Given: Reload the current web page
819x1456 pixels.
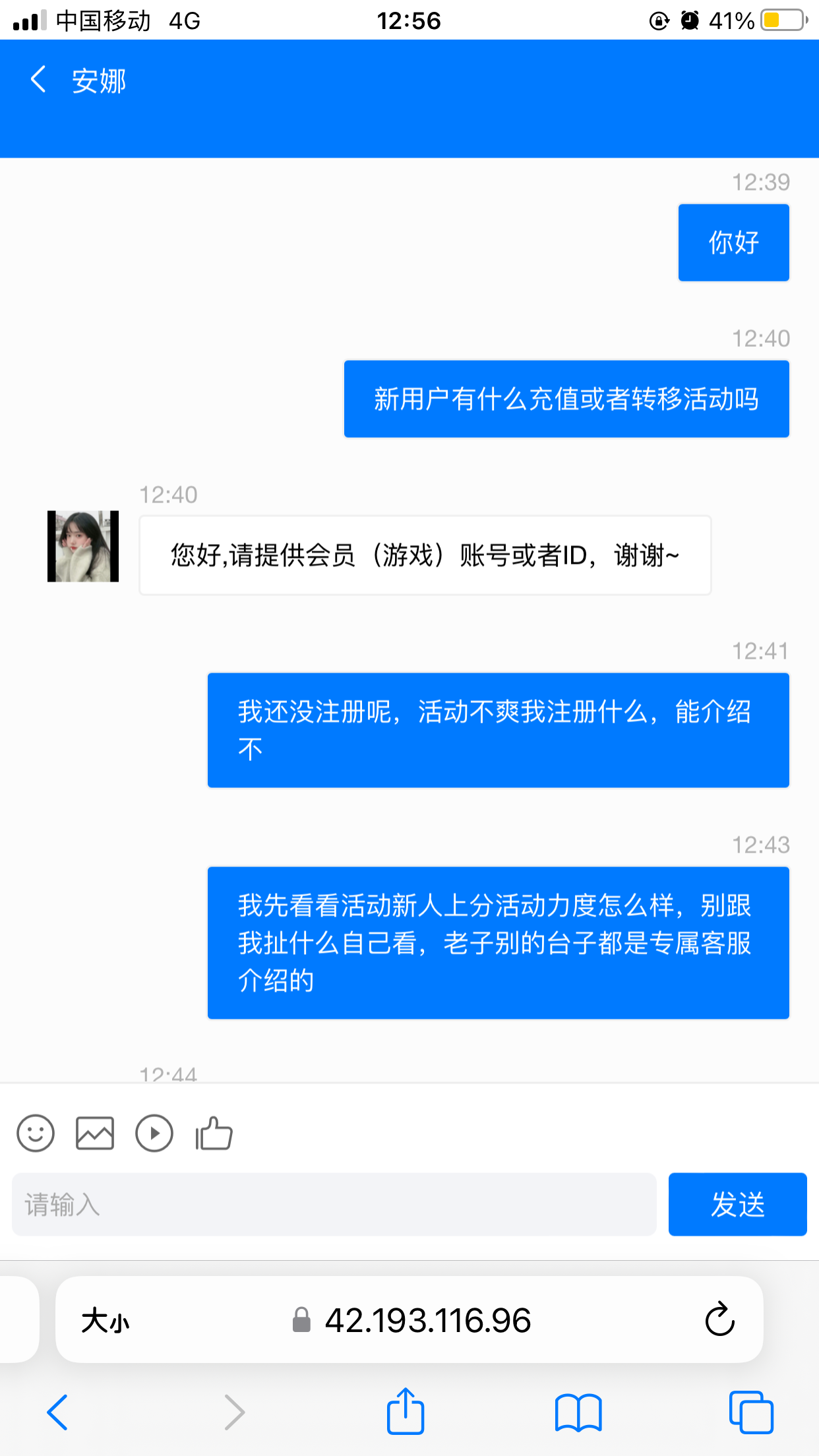Looking at the screenshot, I should [719, 1319].
